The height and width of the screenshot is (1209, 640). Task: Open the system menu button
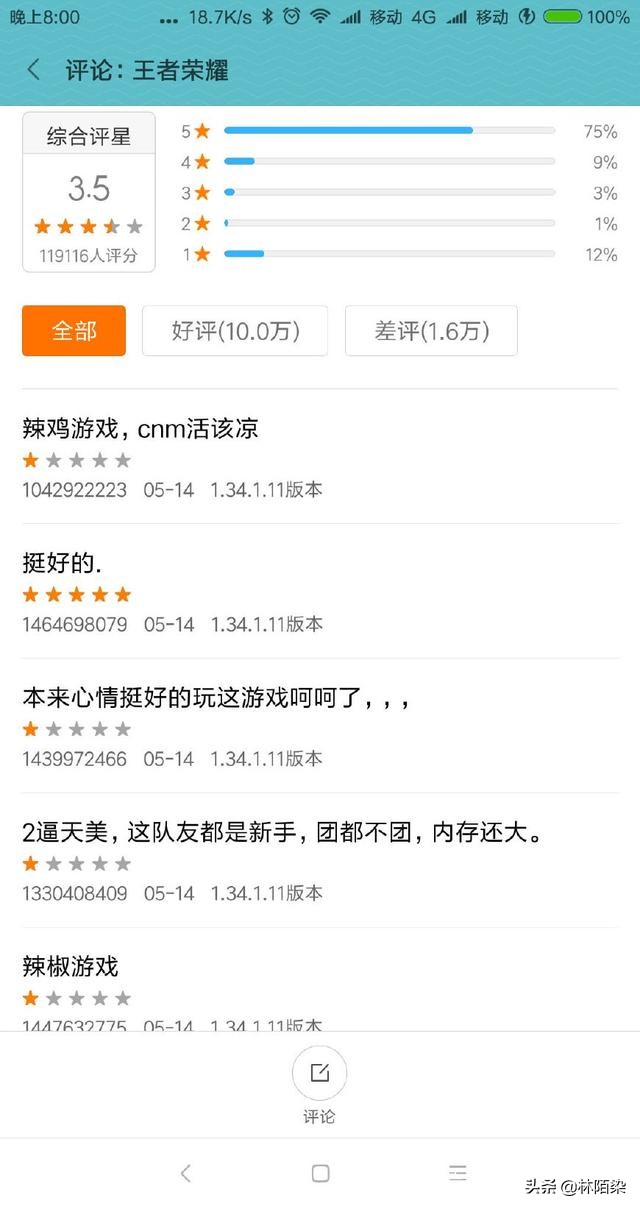[x=458, y=1173]
